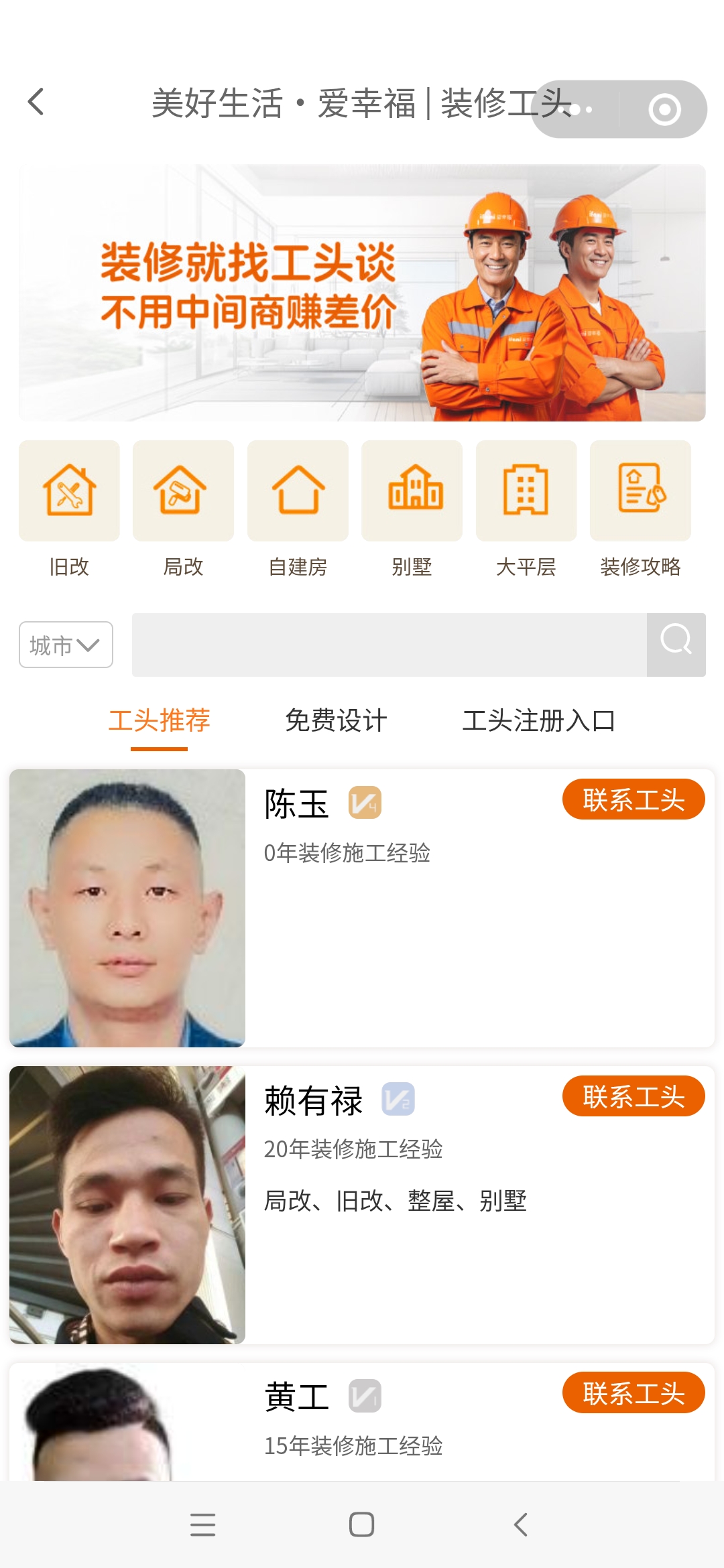Open the 城市 city dropdown
Image resolution: width=724 pixels, height=1568 pixels.
click(x=65, y=643)
